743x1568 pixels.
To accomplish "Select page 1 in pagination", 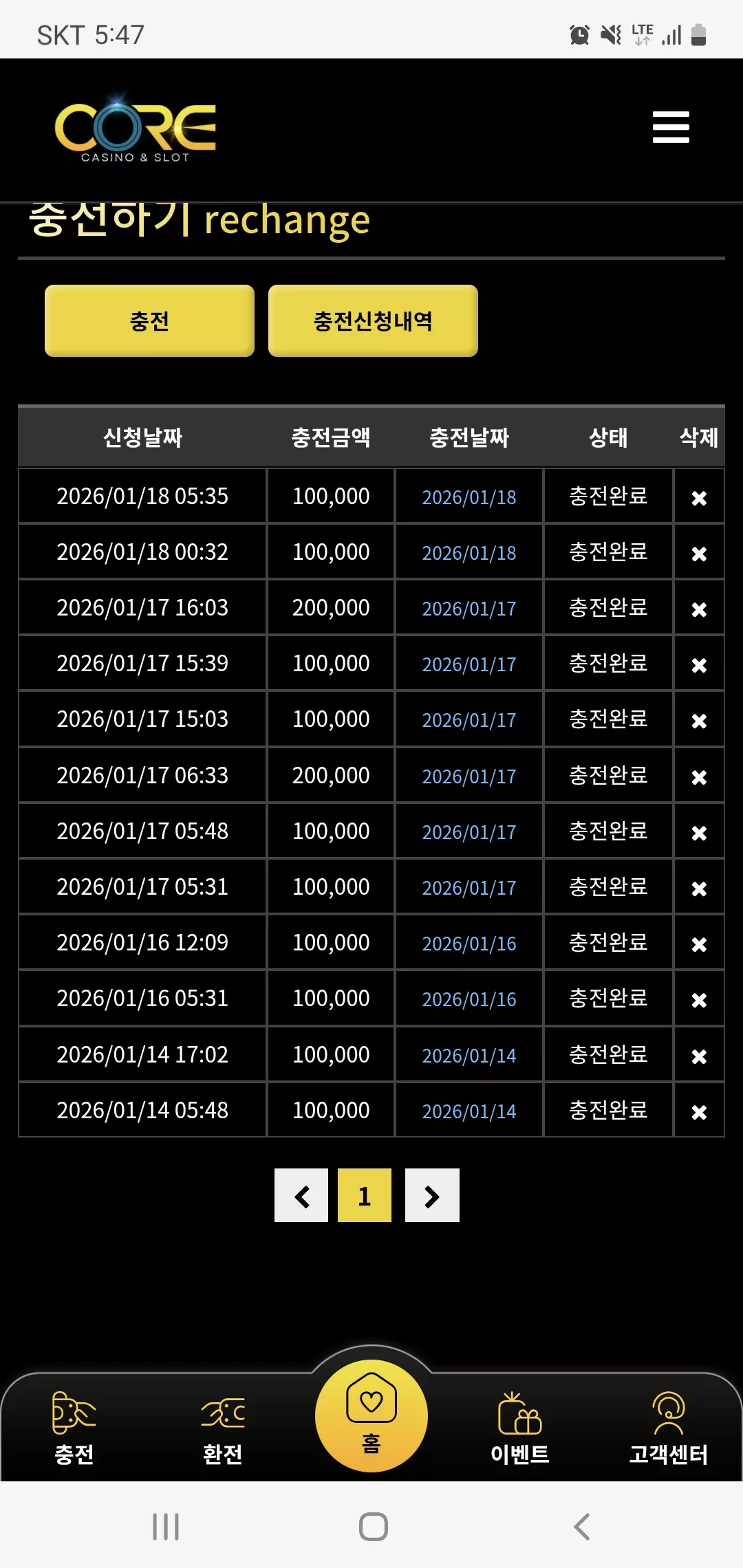I will coord(365,1195).
